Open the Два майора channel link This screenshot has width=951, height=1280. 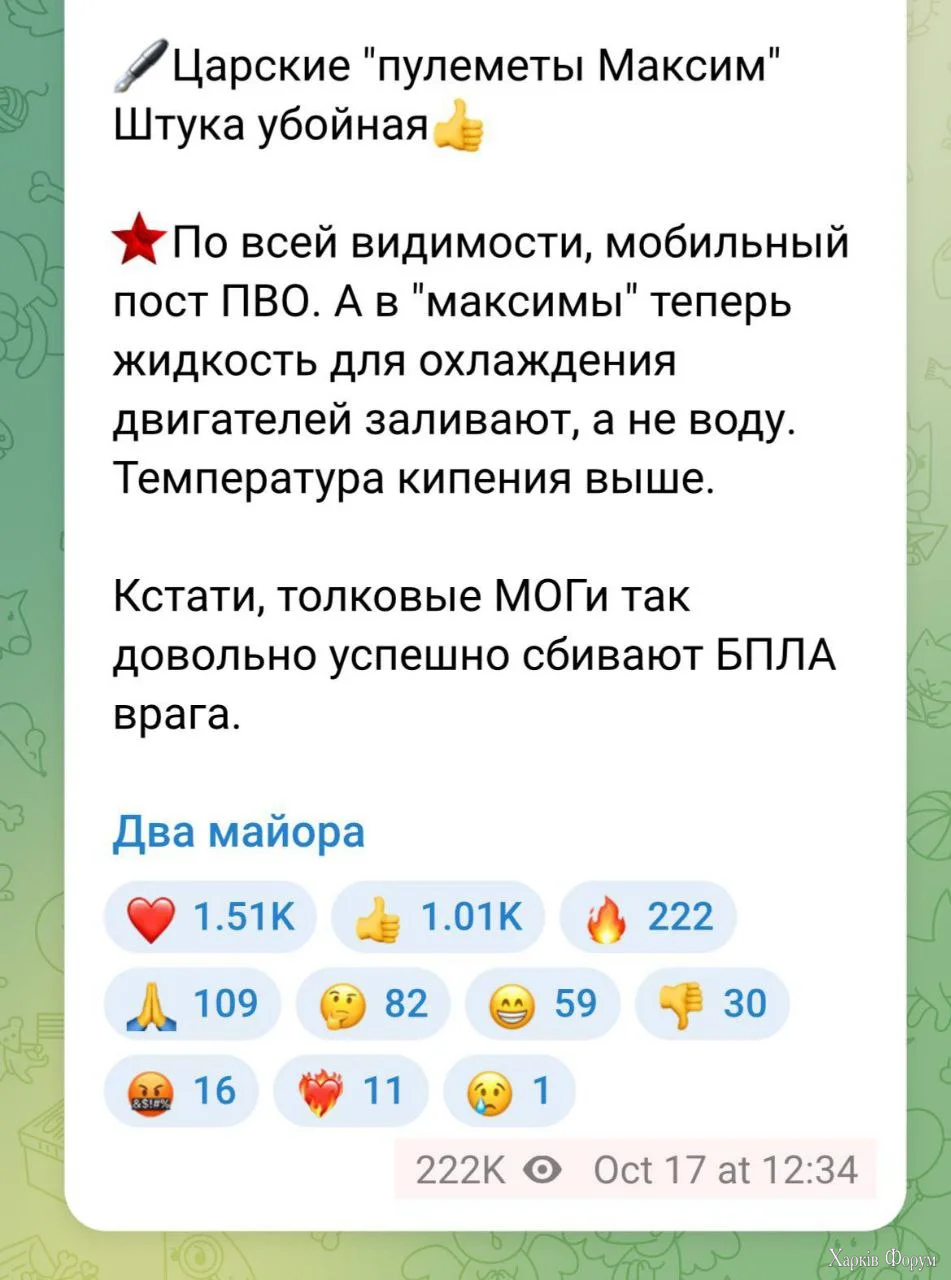pos(238,831)
